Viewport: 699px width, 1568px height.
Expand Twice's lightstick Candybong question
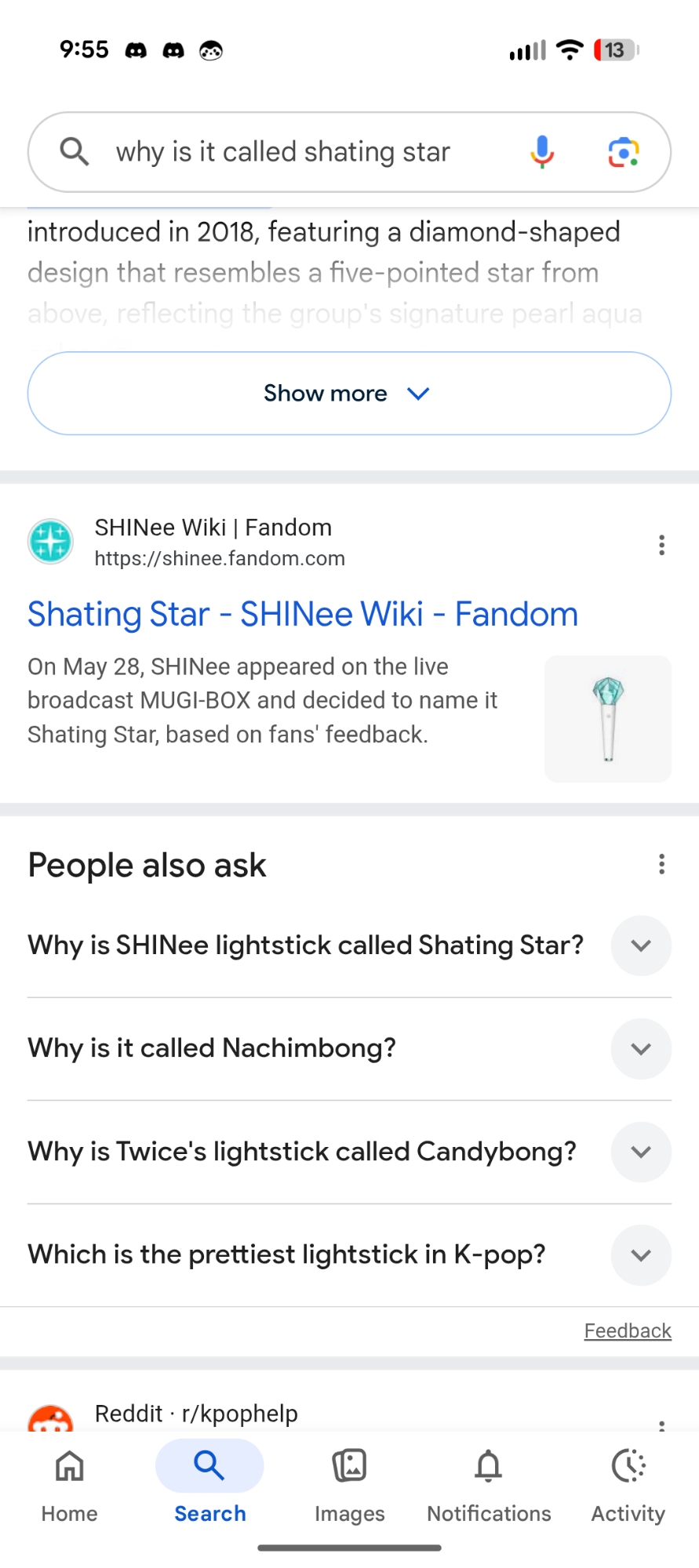641,1152
